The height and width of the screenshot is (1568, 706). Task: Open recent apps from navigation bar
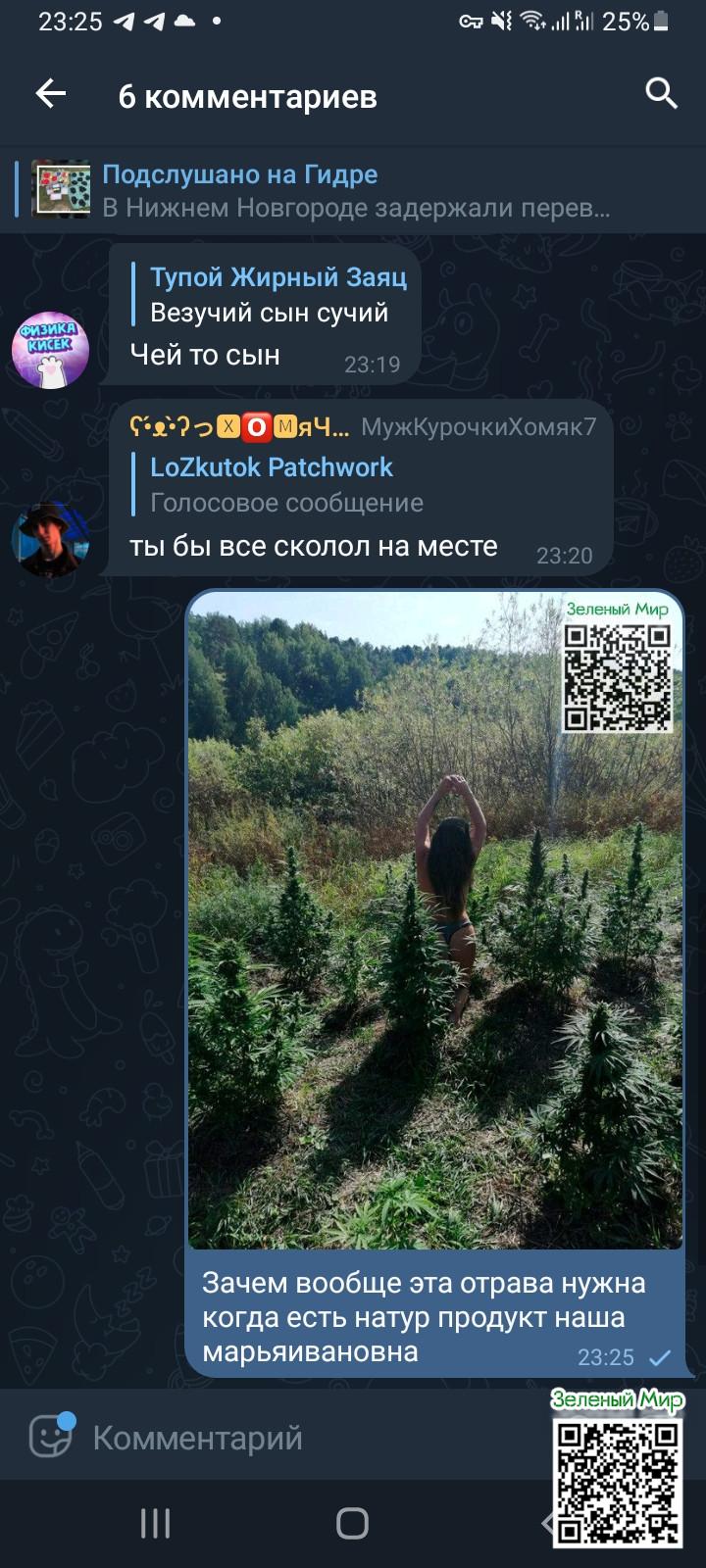point(155,1524)
